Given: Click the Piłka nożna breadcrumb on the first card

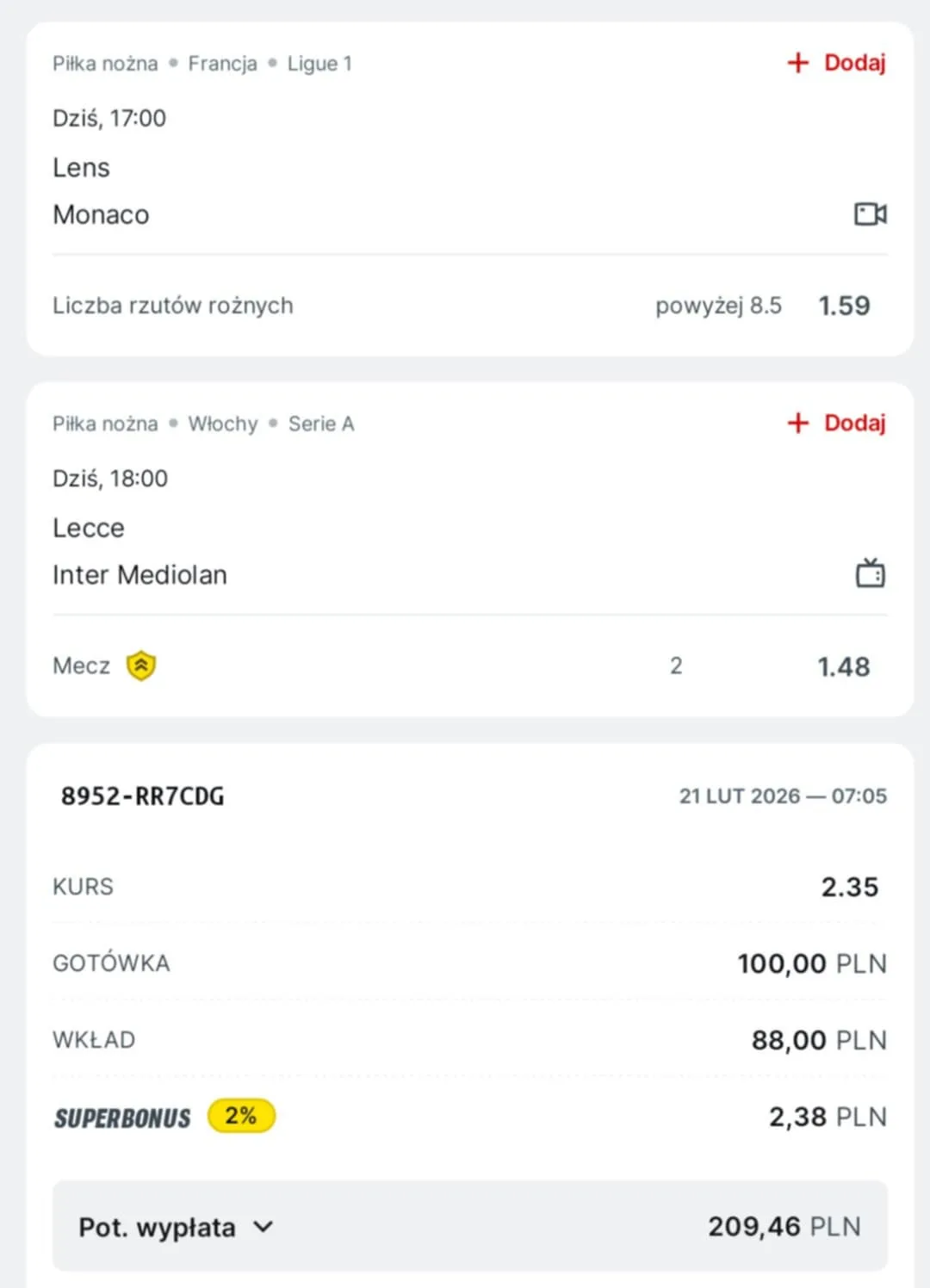Looking at the screenshot, I should (x=104, y=62).
